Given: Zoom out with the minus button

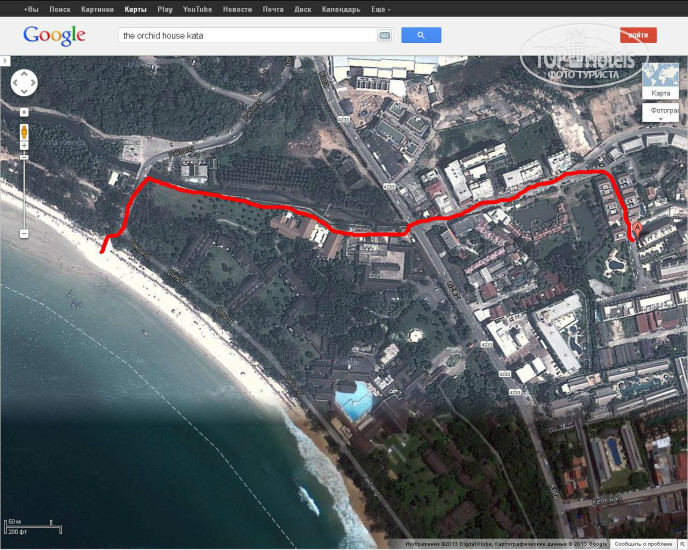Looking at the screenshot, I should coord(24,234).
